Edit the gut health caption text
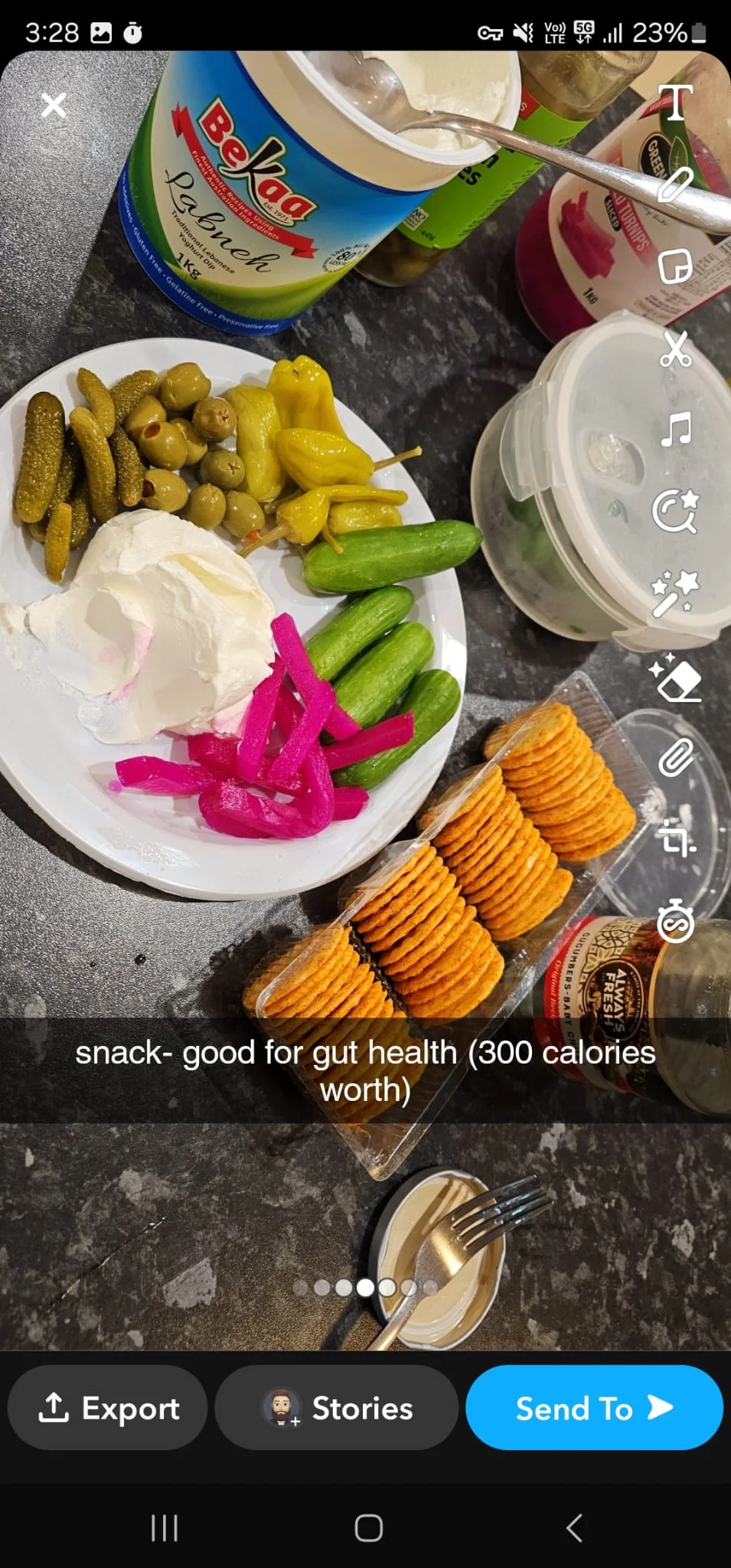The image size is (731, 1568). (x=365, y=1070)
